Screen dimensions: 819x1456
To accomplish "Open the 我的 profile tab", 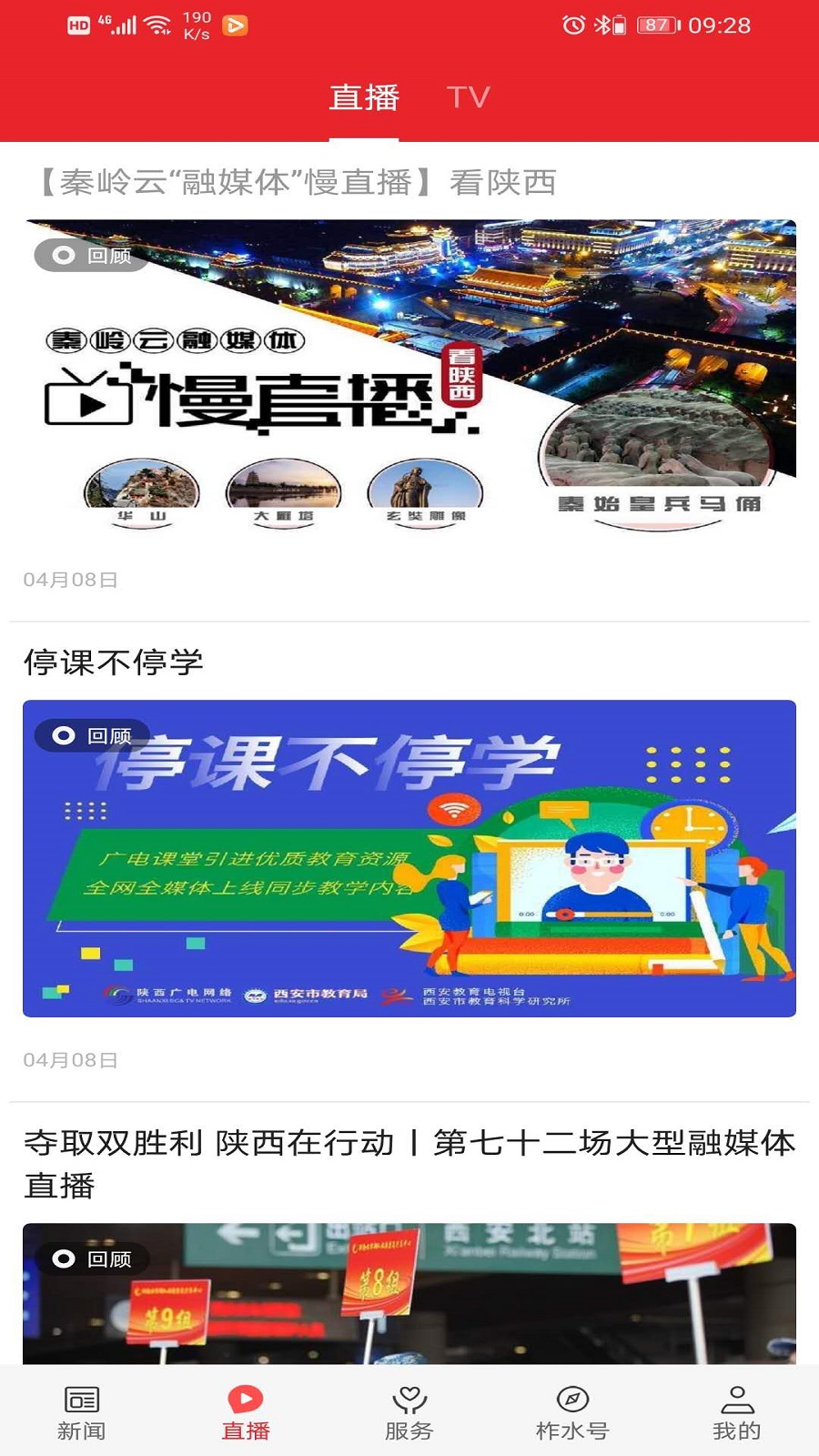I will click(736, 1412).
